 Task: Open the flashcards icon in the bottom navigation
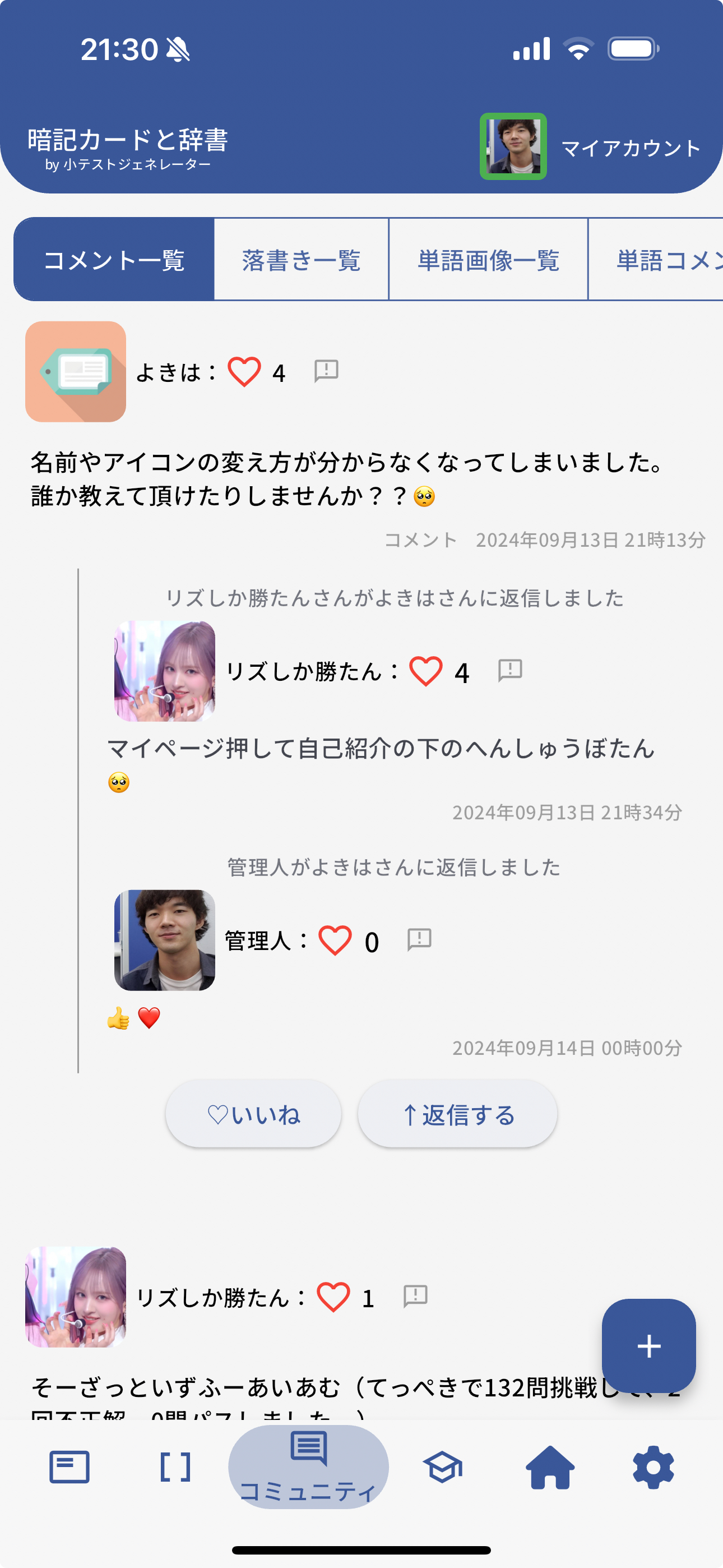tap(69, 1467)
